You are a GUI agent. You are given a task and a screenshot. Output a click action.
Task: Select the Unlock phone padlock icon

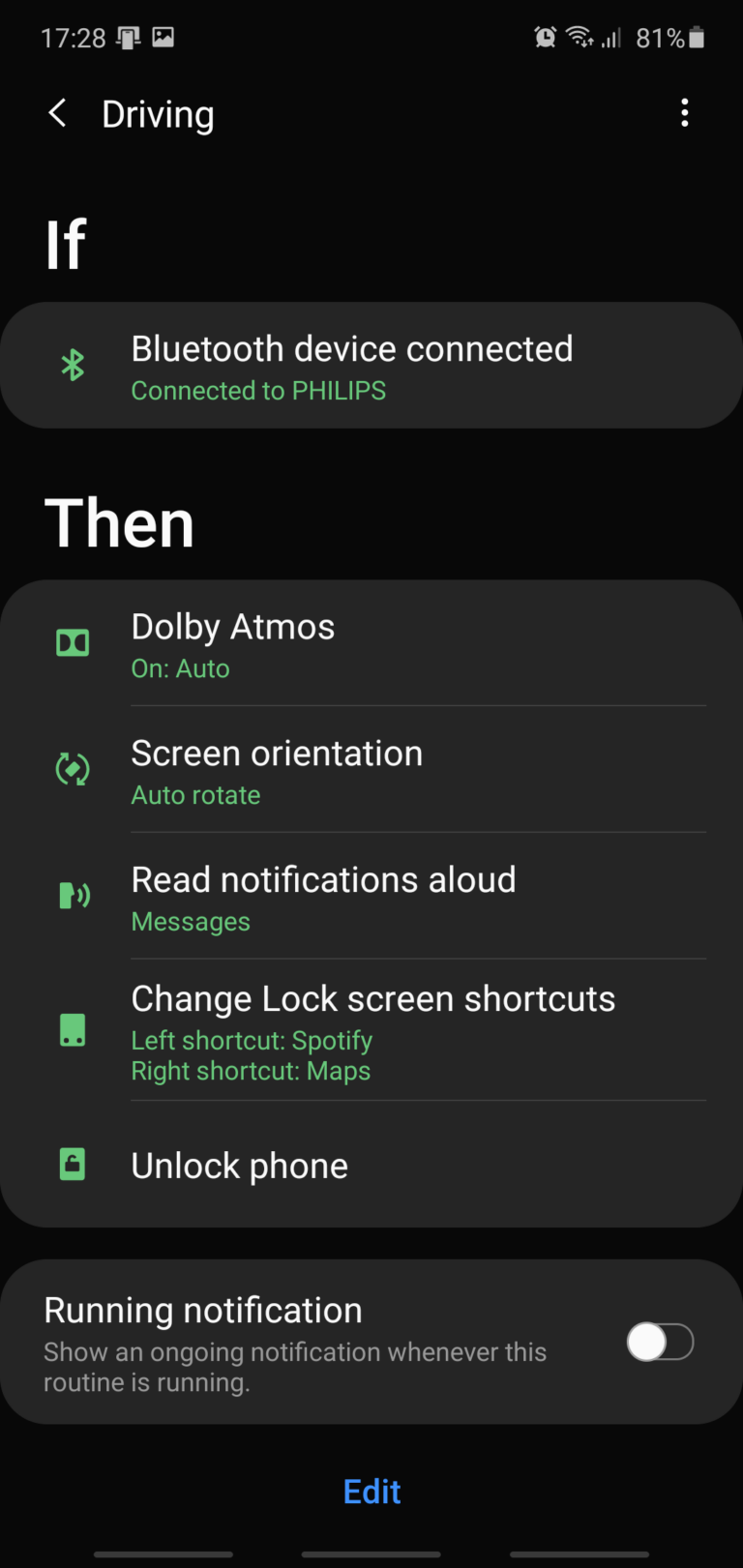[x=73, y=1165]
